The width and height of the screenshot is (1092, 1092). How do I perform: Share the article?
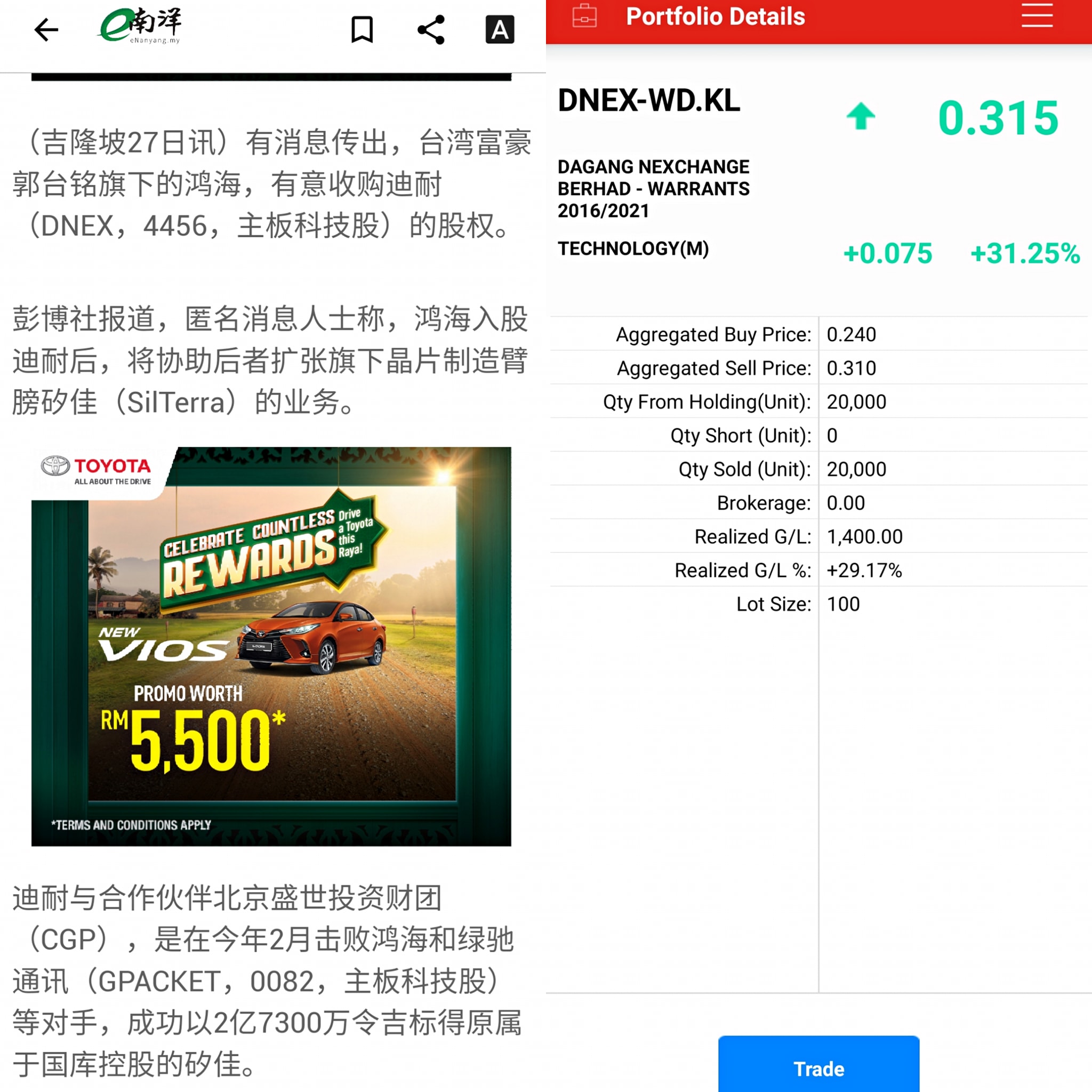[x=431, y=30]
